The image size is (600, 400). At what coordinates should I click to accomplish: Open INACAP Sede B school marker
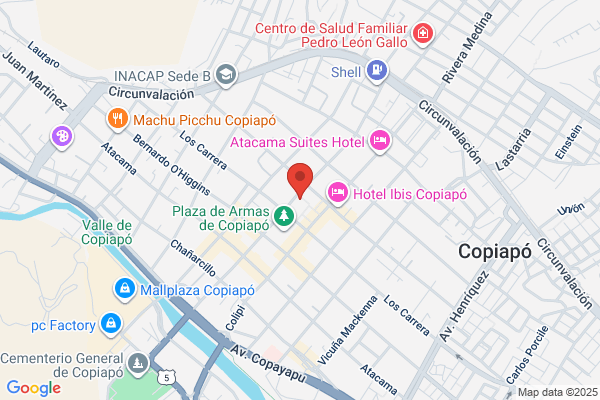pyautogui.click(x=226, y=75)
